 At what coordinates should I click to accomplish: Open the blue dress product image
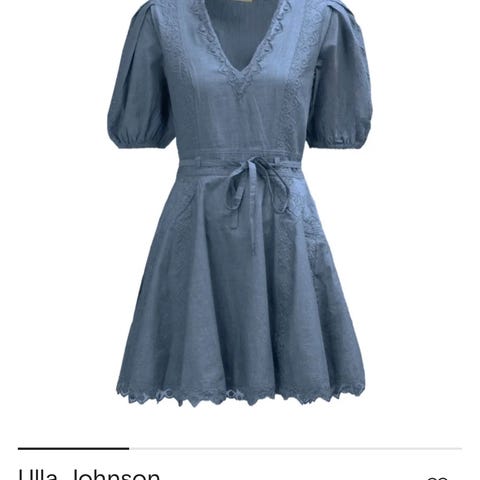pyautogui.click(x=239, y=203)
